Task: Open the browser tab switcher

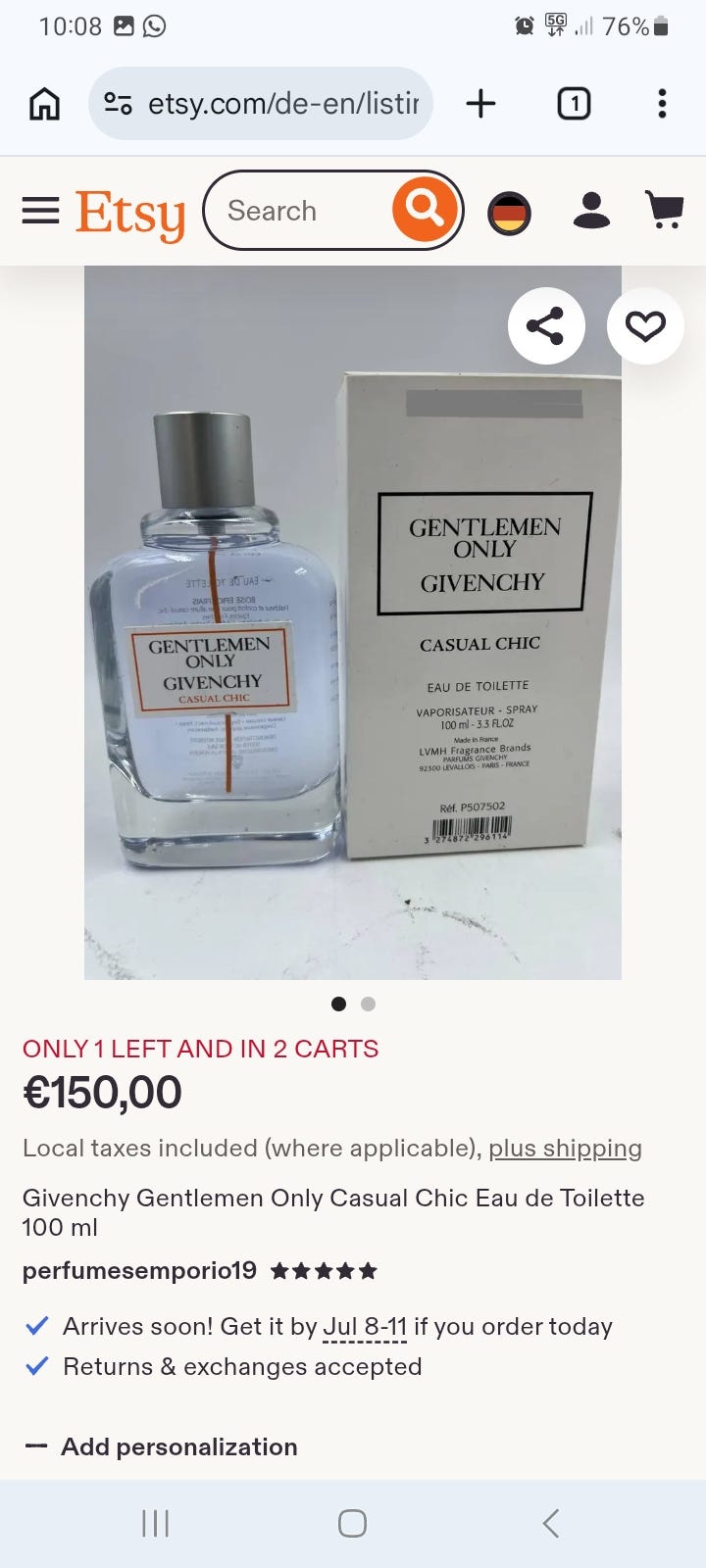Action: (574, 104)
